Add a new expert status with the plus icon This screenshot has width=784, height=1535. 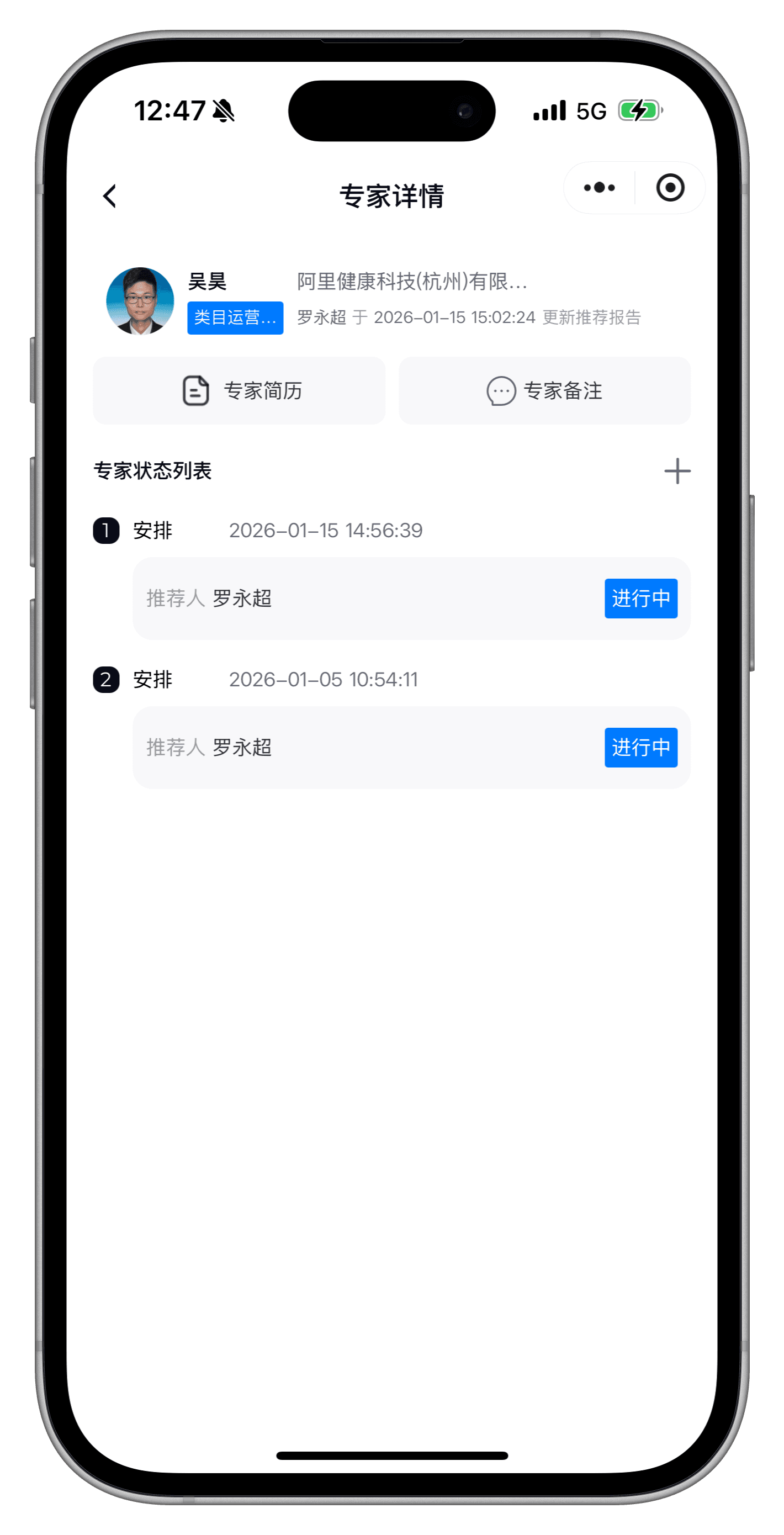coord(677,472)
